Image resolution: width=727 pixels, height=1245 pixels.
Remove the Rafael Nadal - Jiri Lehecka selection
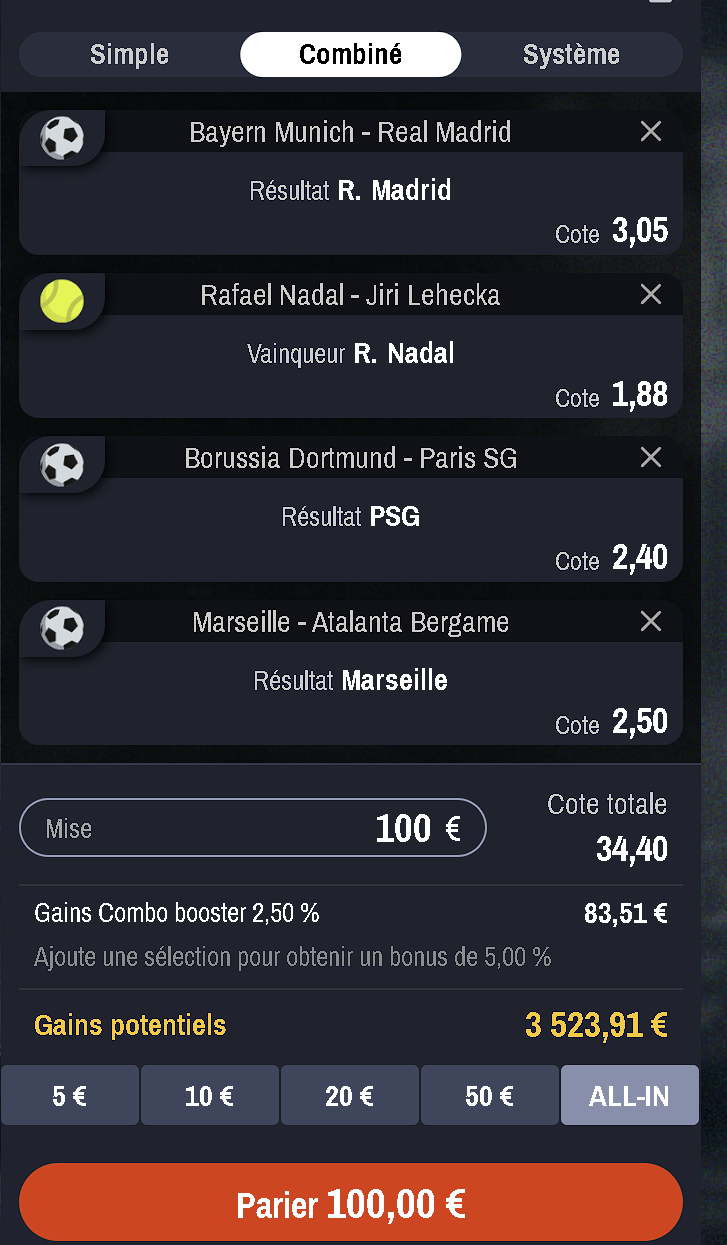651,294
